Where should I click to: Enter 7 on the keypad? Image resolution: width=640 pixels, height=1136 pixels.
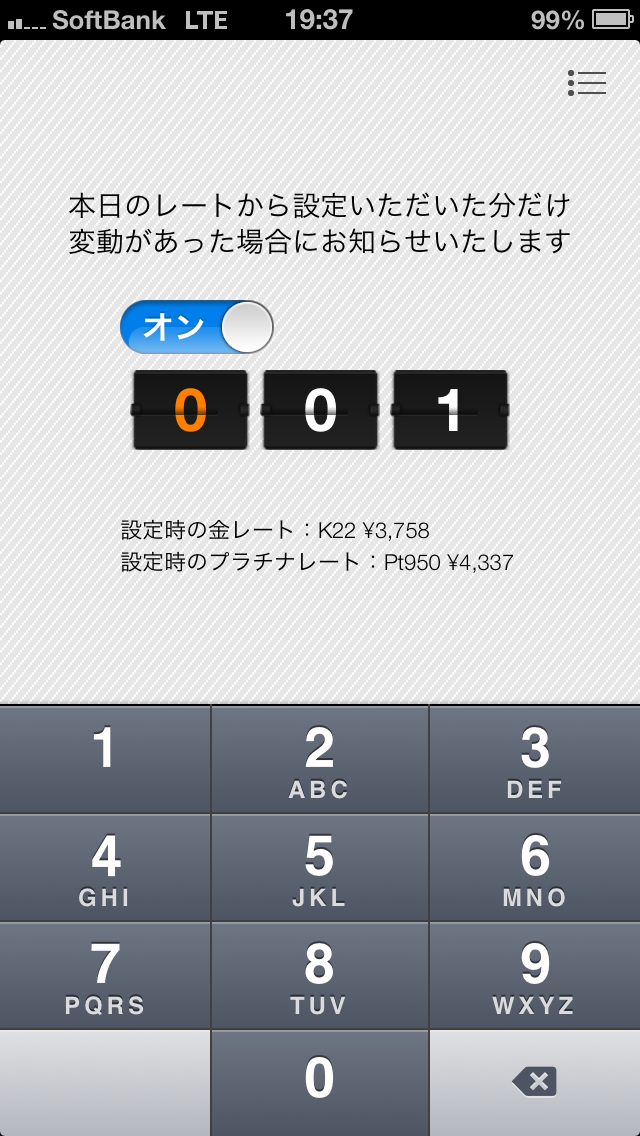tap(105, 976)
